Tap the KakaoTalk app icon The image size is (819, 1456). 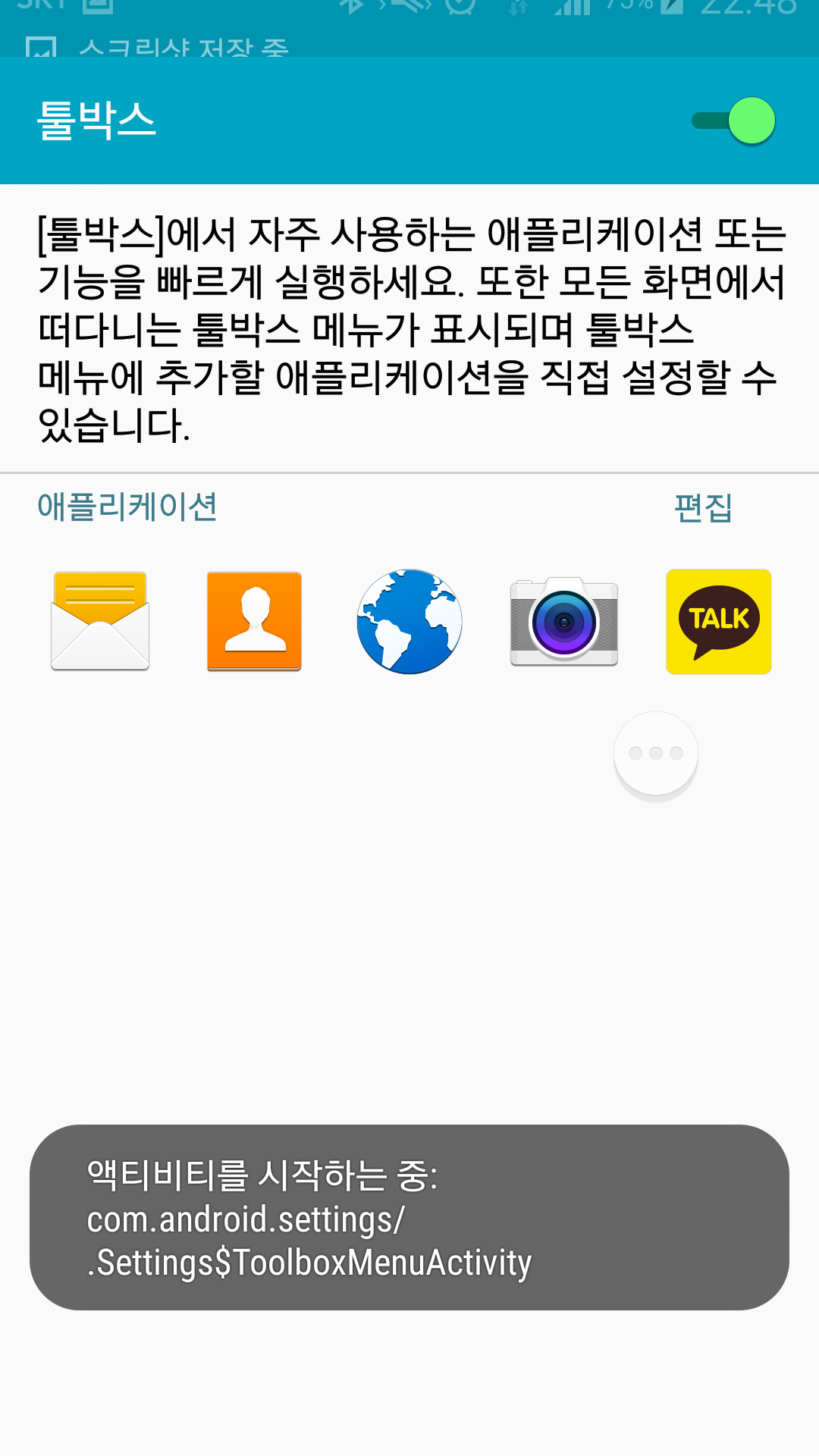click(719, 621)
